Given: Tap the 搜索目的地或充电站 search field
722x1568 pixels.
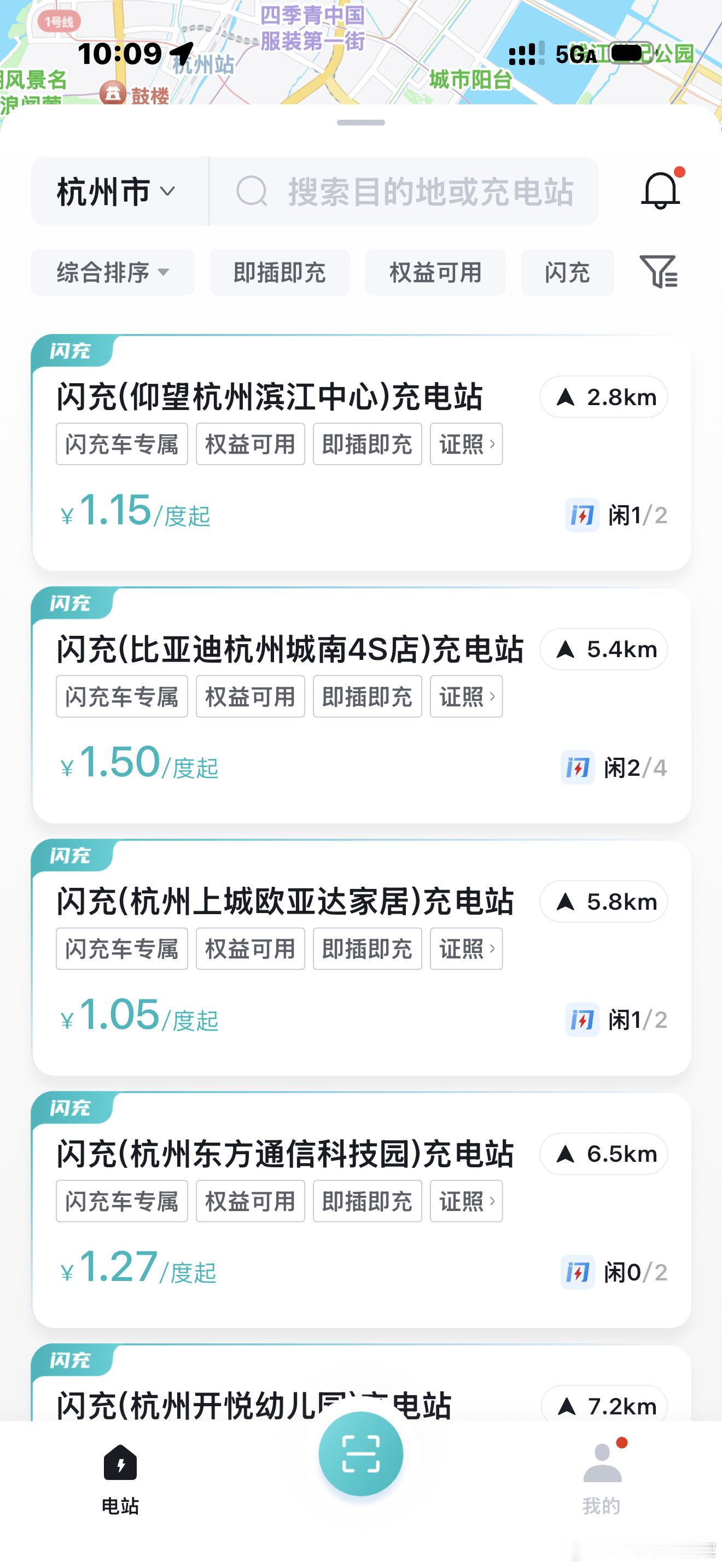Looking at the screenshot, I should coord(404,191).
